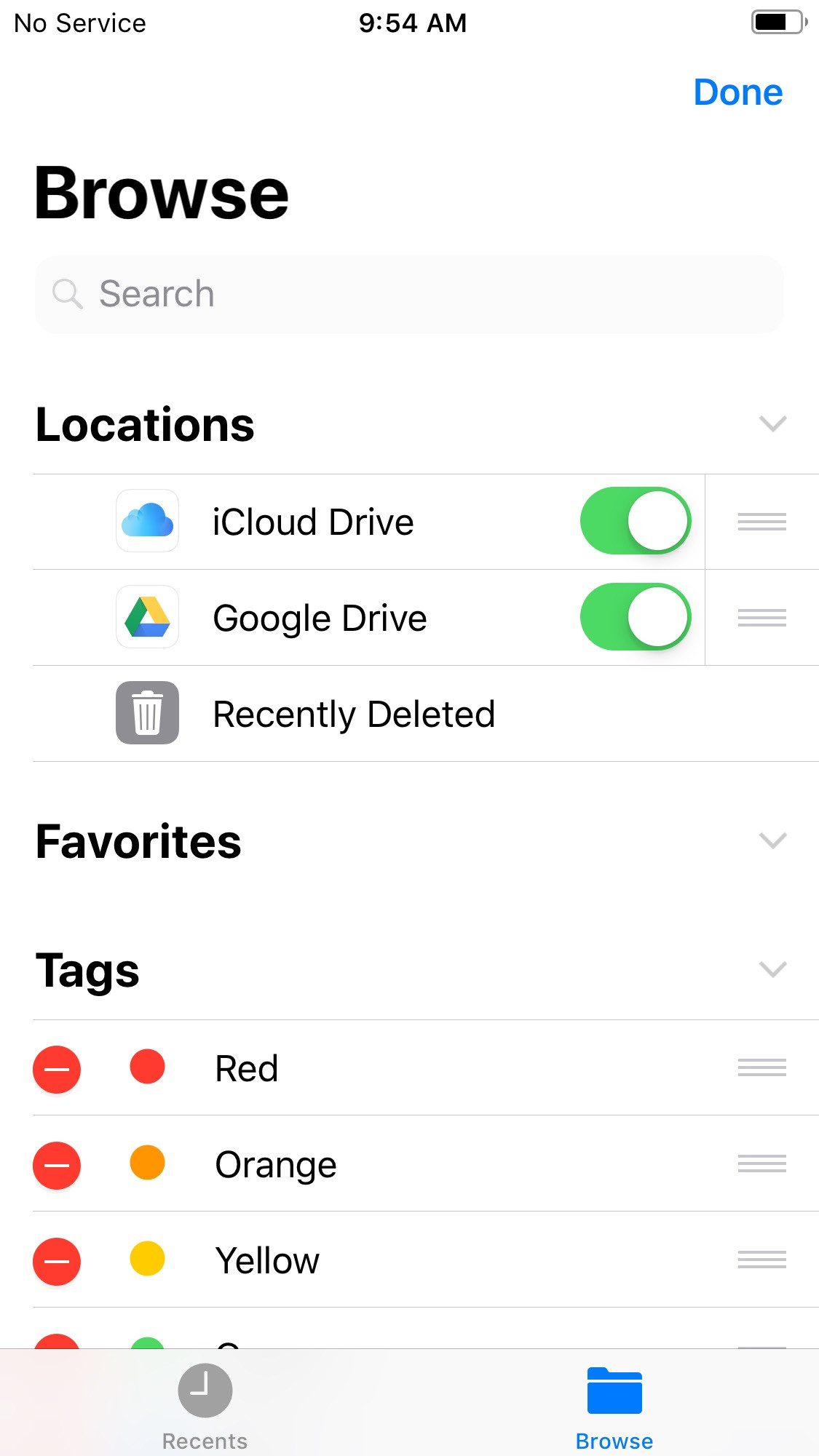Click the iCloud Drive cloud icon
This screenshot has width=819, height=1456.
(147, 521)
